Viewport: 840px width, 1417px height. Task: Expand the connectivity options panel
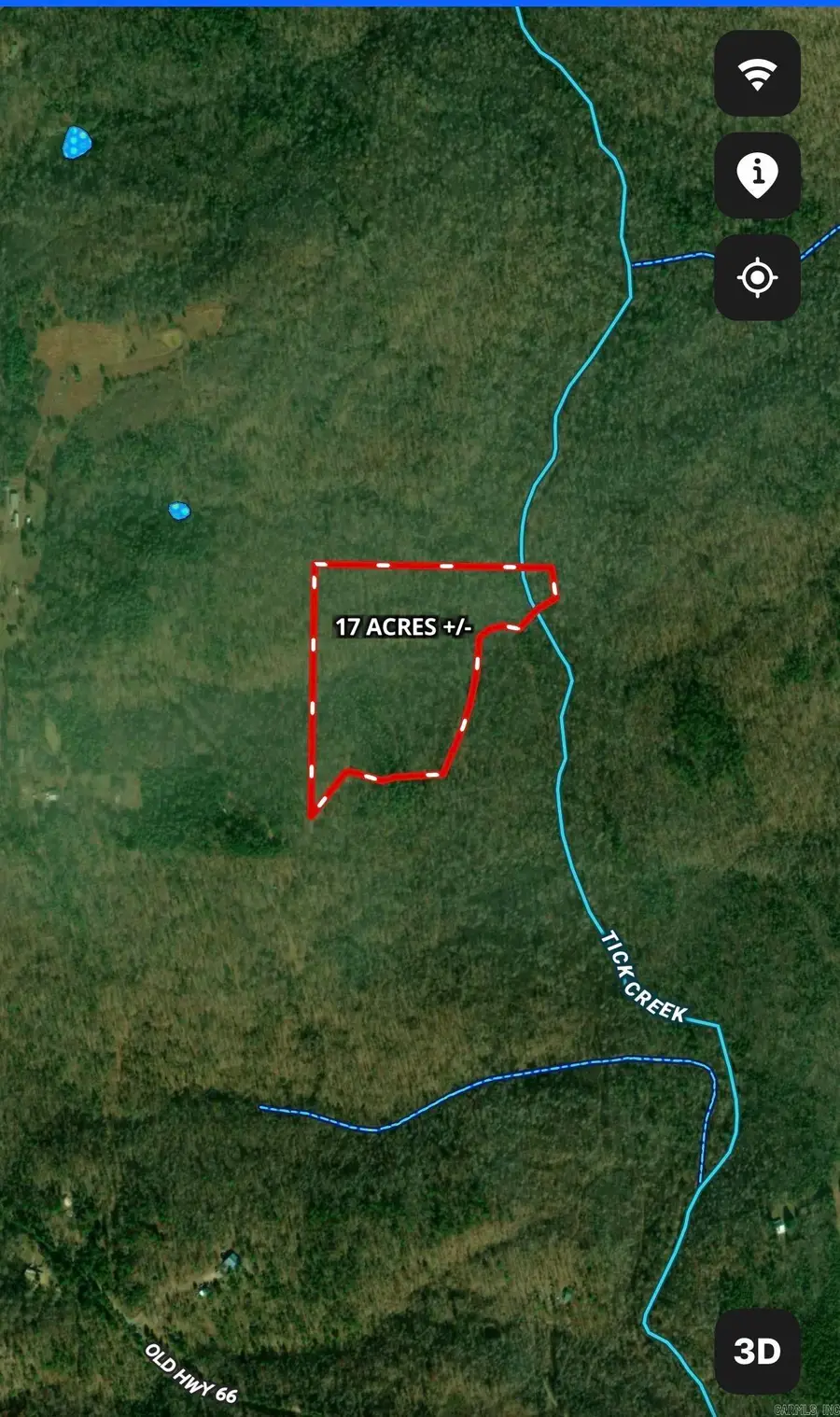[x=756, y=76]
